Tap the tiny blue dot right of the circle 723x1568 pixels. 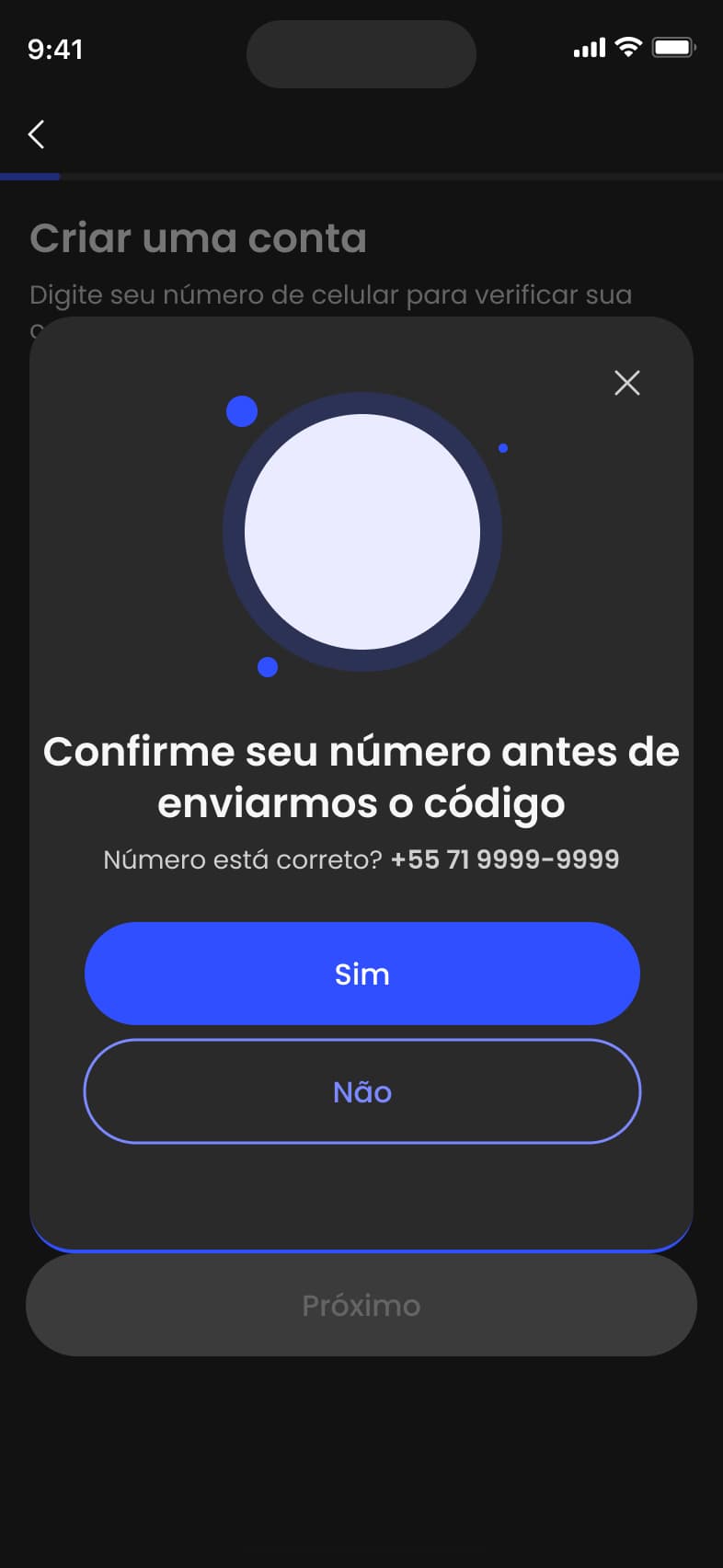coord(503,449)
